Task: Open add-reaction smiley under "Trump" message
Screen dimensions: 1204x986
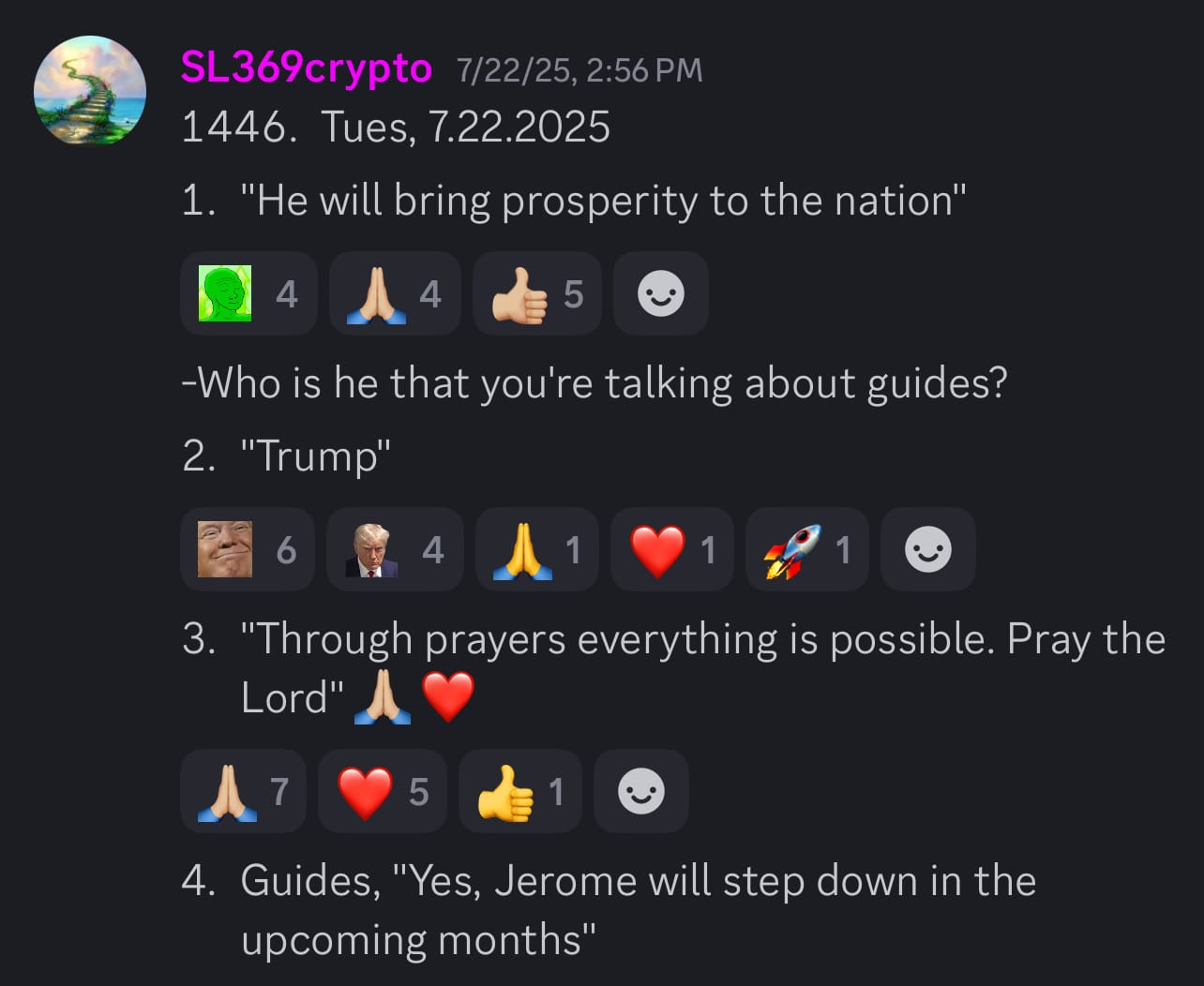Action: click(928, 549)
